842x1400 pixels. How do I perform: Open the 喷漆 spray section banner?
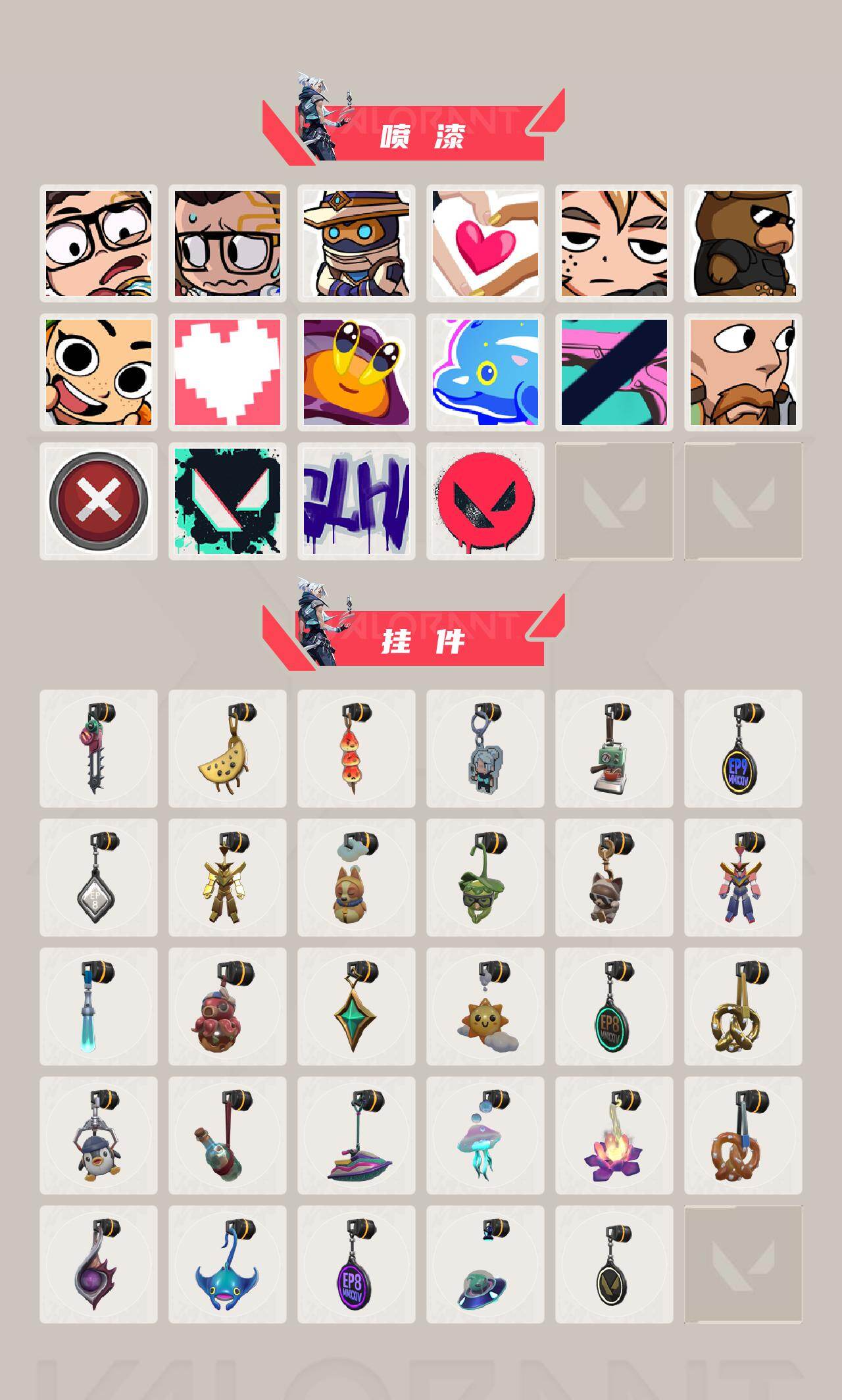(x=421, y=135)
